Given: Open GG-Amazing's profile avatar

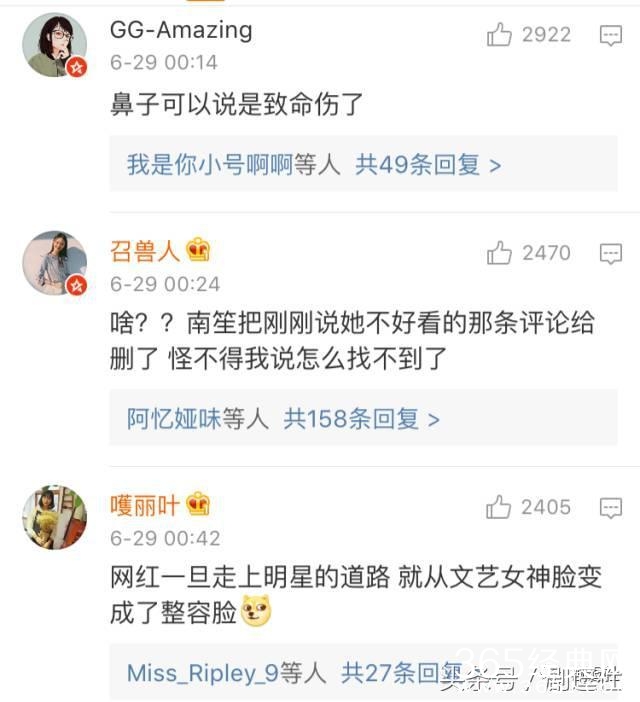Looking at the screenshot, I should coord(55,45).
